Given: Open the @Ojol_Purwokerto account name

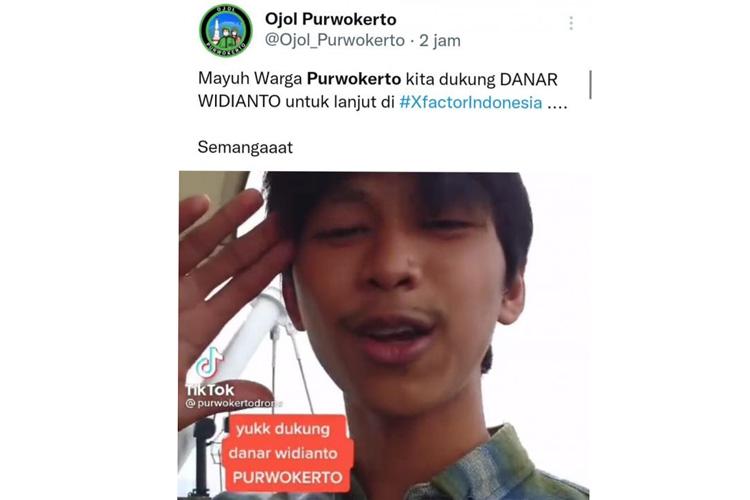Looking at the screenshot, I should click(x=334, y=40).
